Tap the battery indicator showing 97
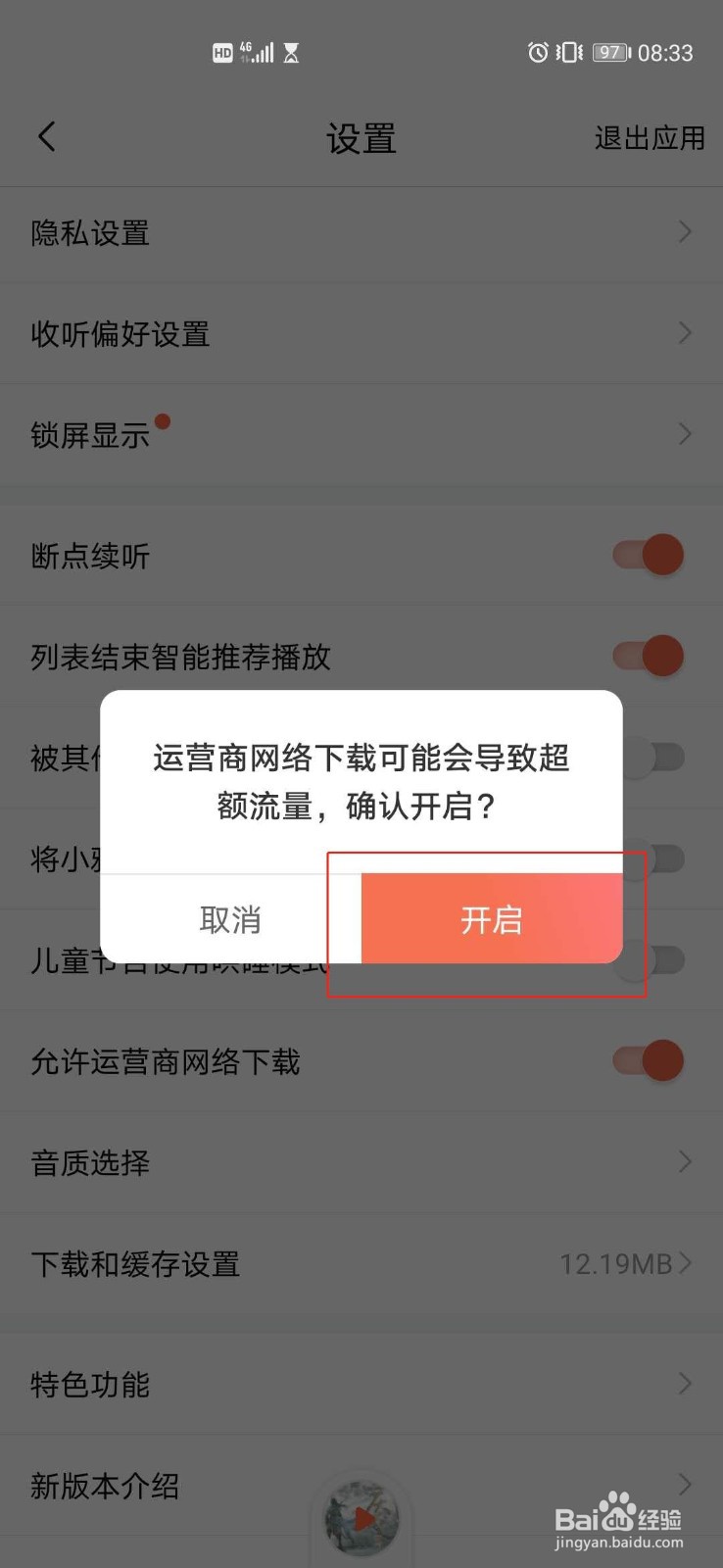 [x=608, y=53]
